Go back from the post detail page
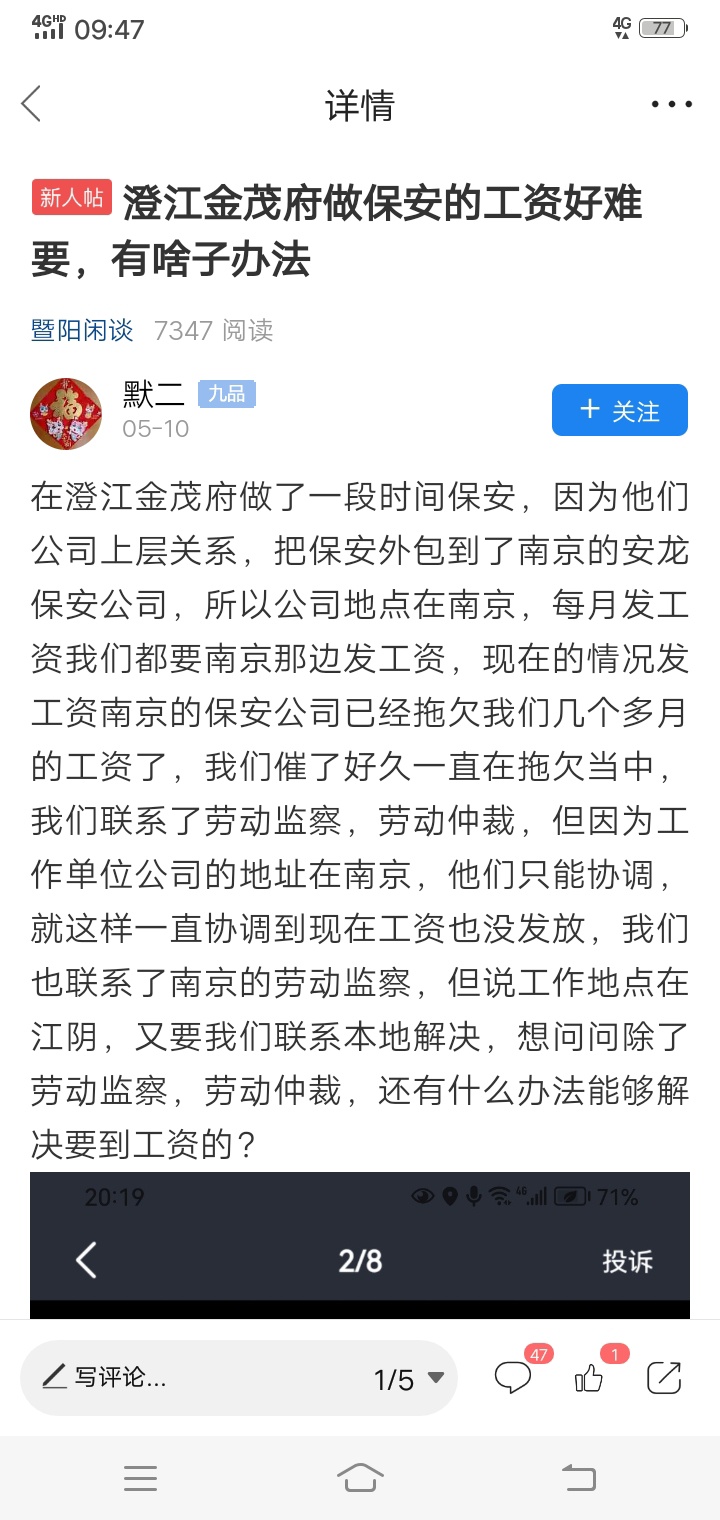Viewport: 720px width, 1520px height. 32,104
